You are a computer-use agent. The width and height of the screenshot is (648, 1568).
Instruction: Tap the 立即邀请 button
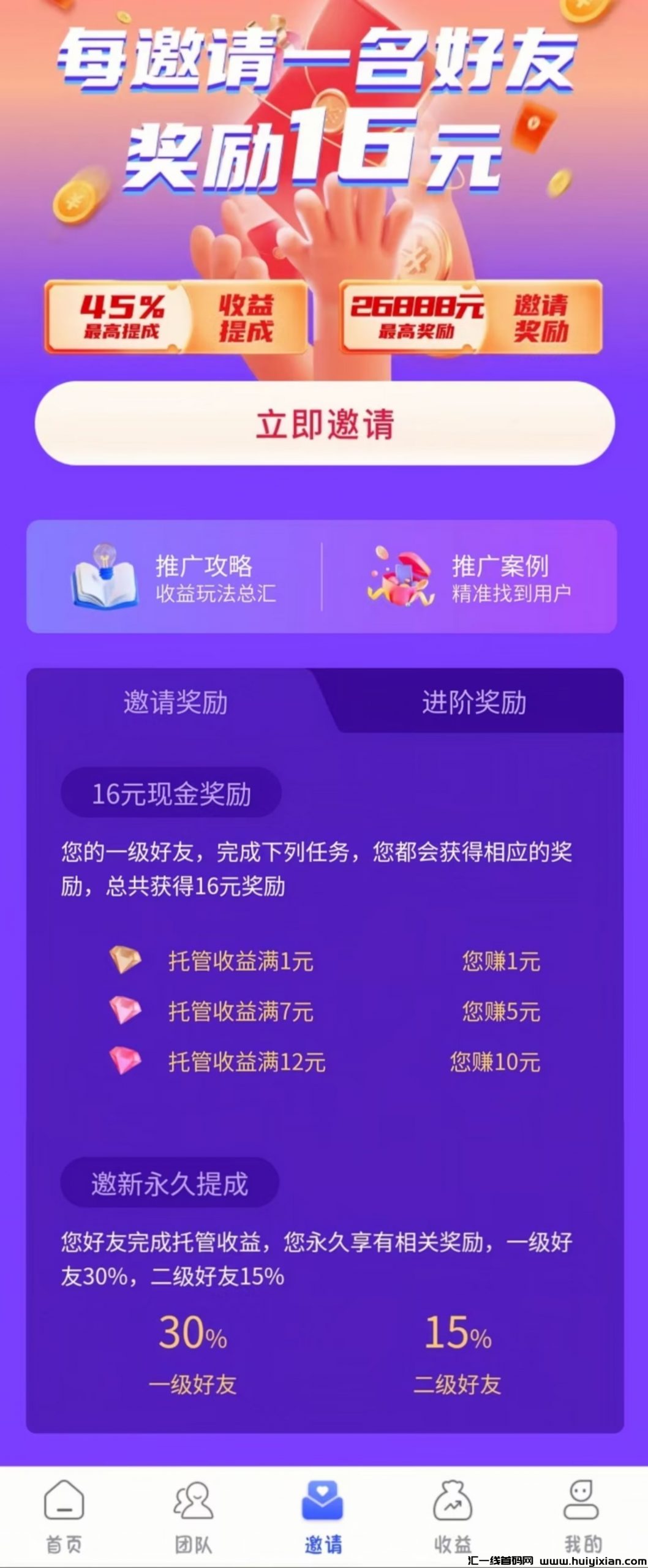pos(324,423)
